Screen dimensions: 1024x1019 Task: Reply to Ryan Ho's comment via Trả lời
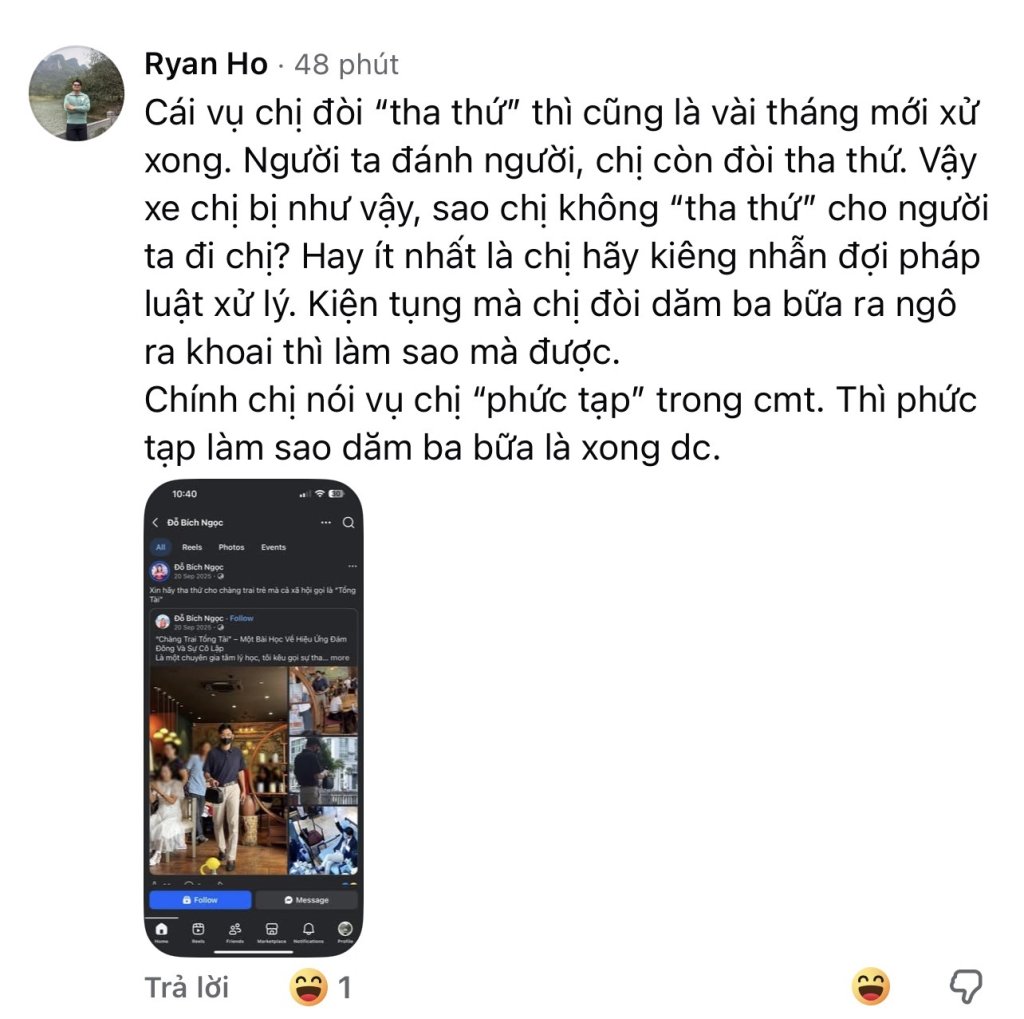(x=187, y=987)
